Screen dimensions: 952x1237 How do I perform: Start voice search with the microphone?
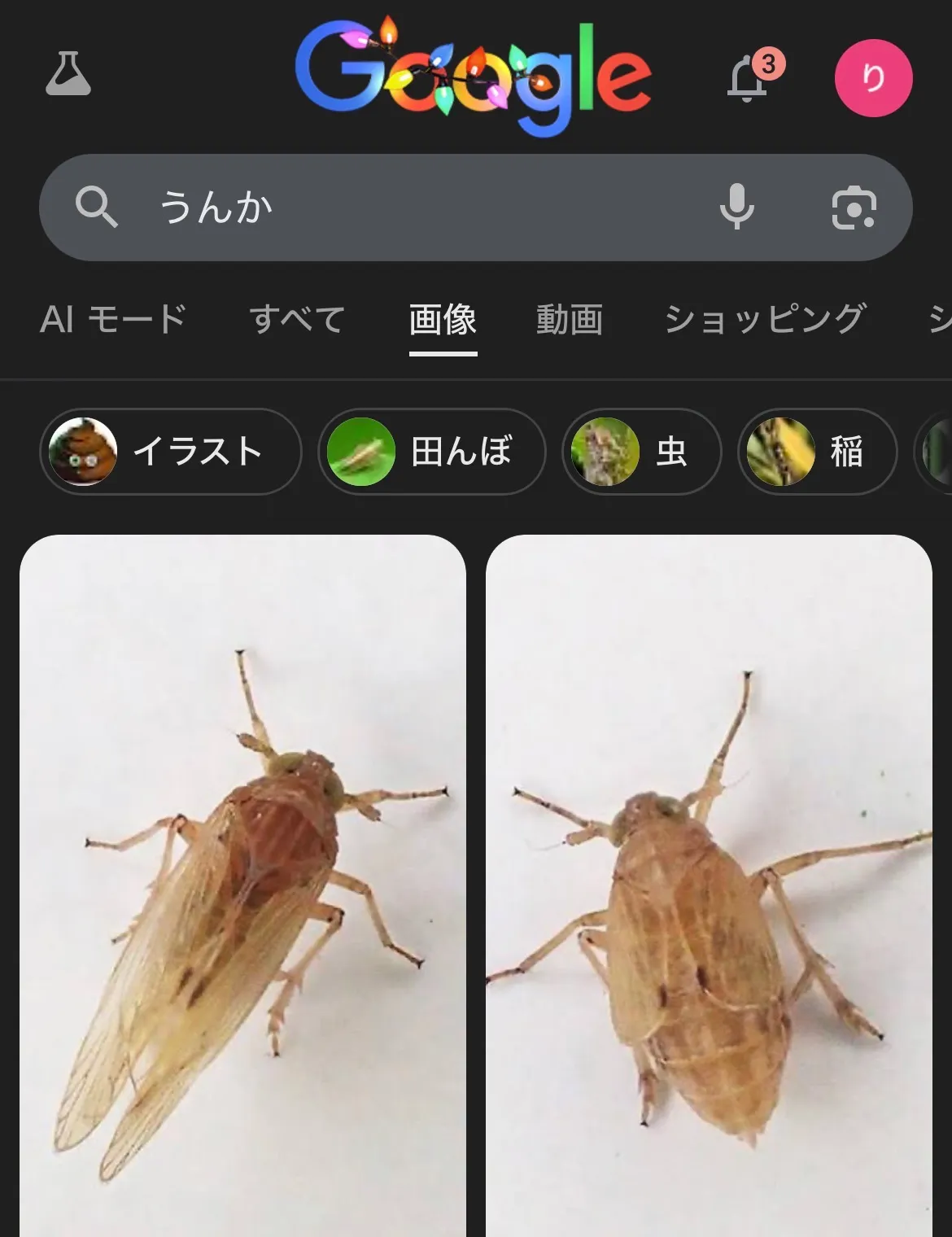737,207
